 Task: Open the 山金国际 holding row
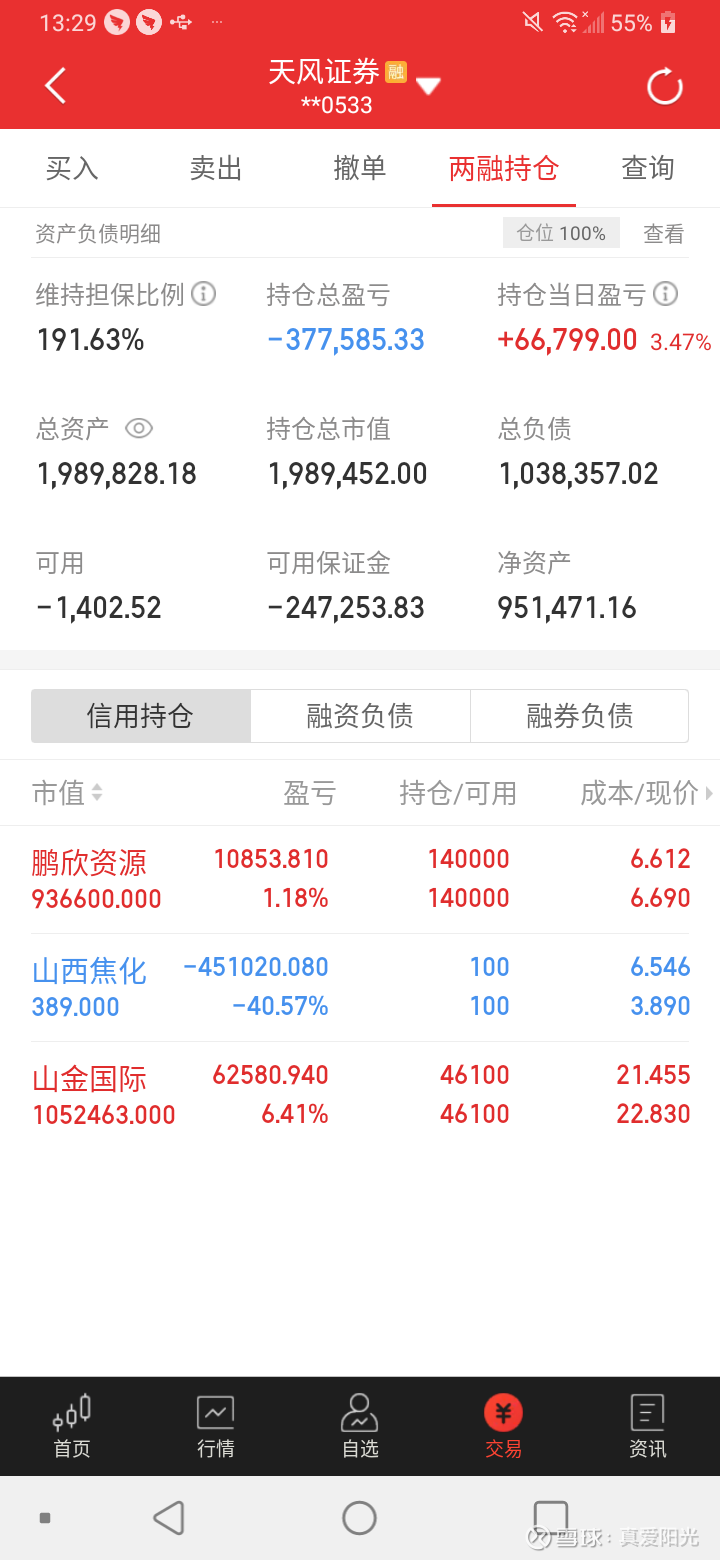click(x=360, y=1095)
